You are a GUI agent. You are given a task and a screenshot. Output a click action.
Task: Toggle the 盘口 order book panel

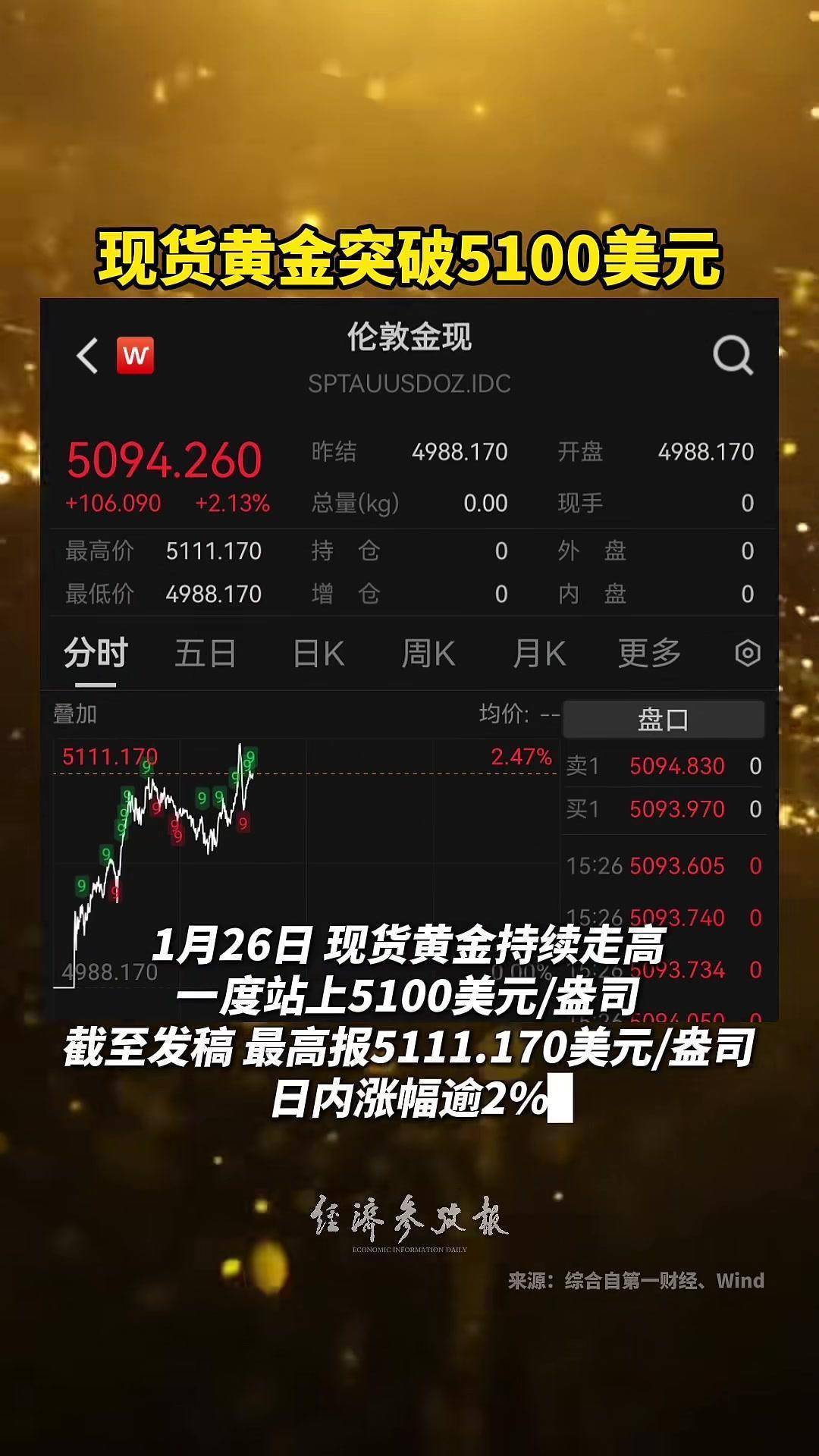tap(664, 719)
